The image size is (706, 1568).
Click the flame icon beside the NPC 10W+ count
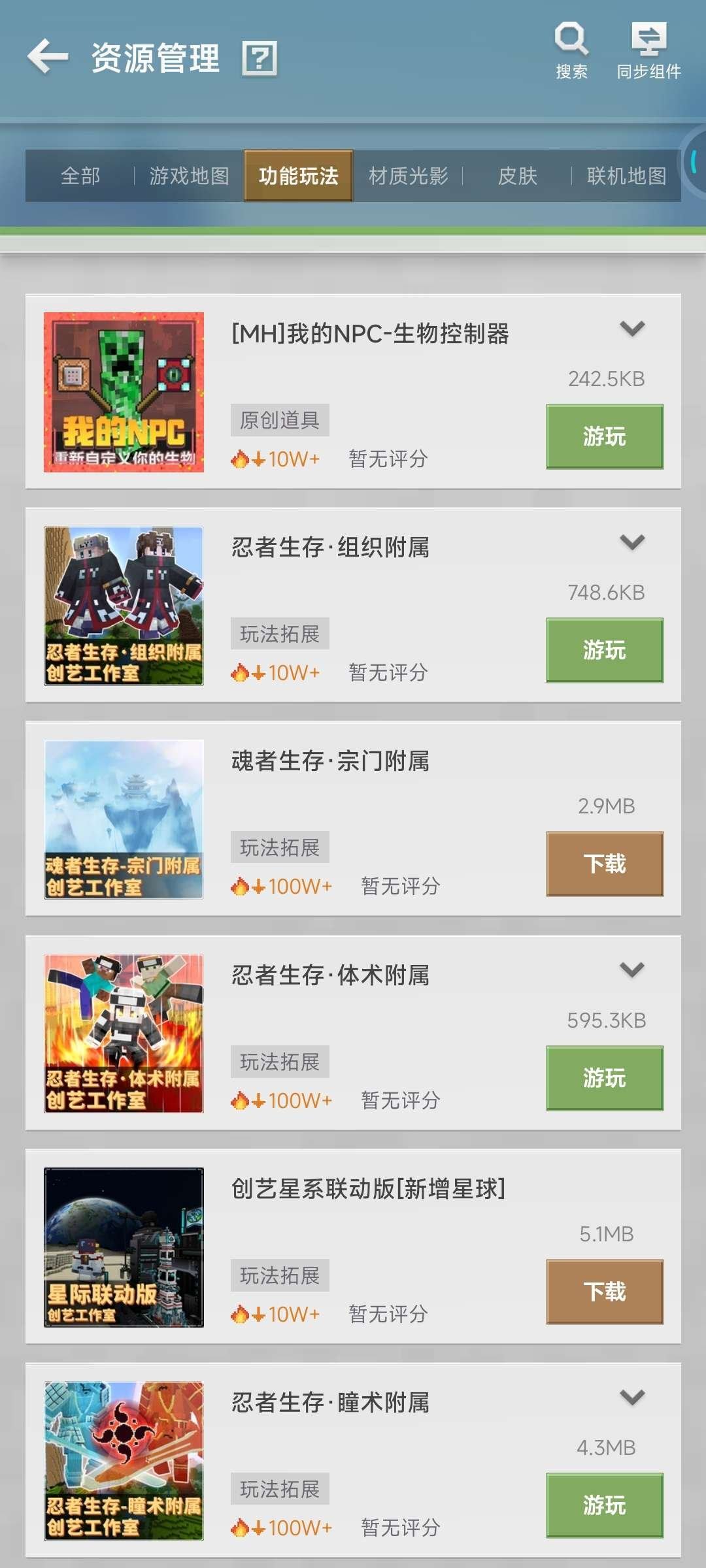[x=241, y=458]
